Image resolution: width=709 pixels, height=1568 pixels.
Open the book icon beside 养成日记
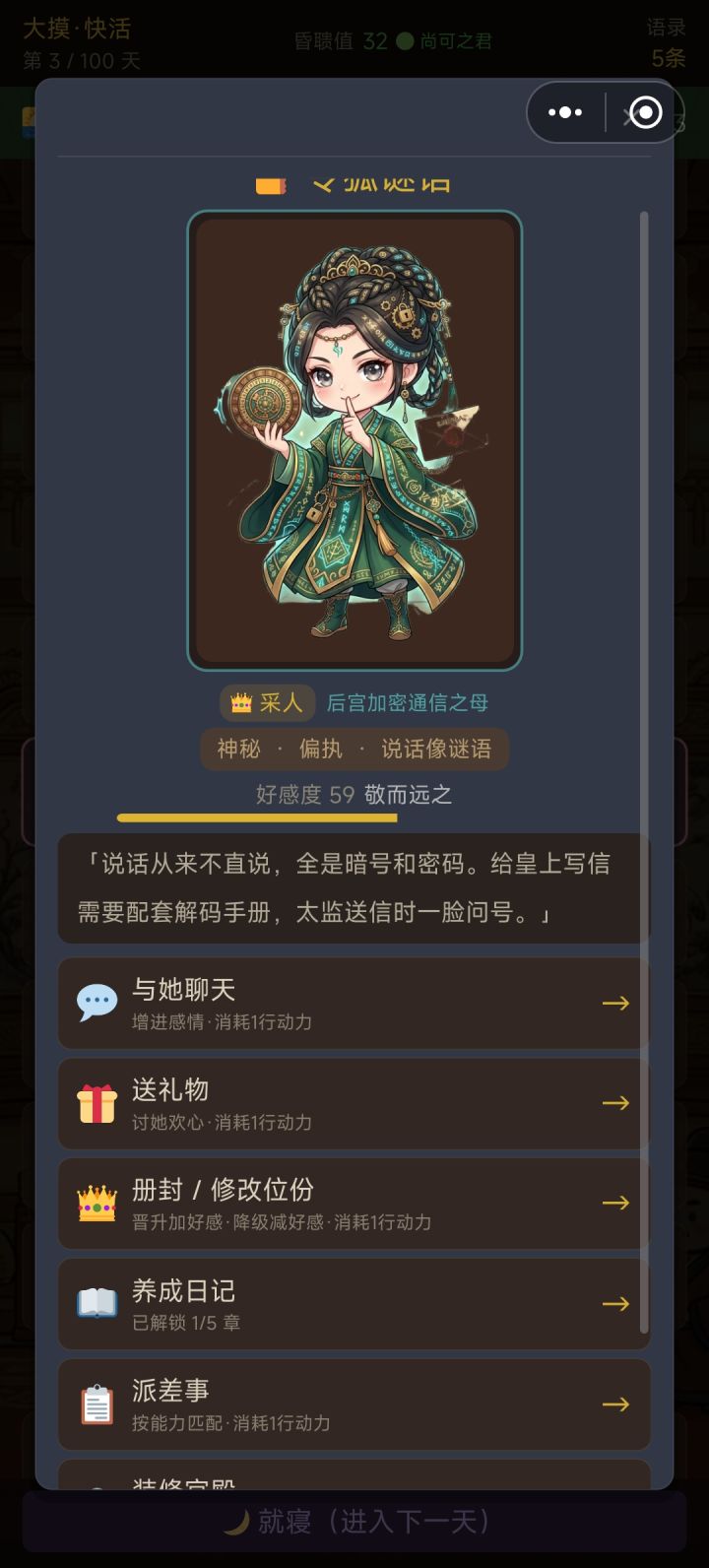tap(96, 1303)
